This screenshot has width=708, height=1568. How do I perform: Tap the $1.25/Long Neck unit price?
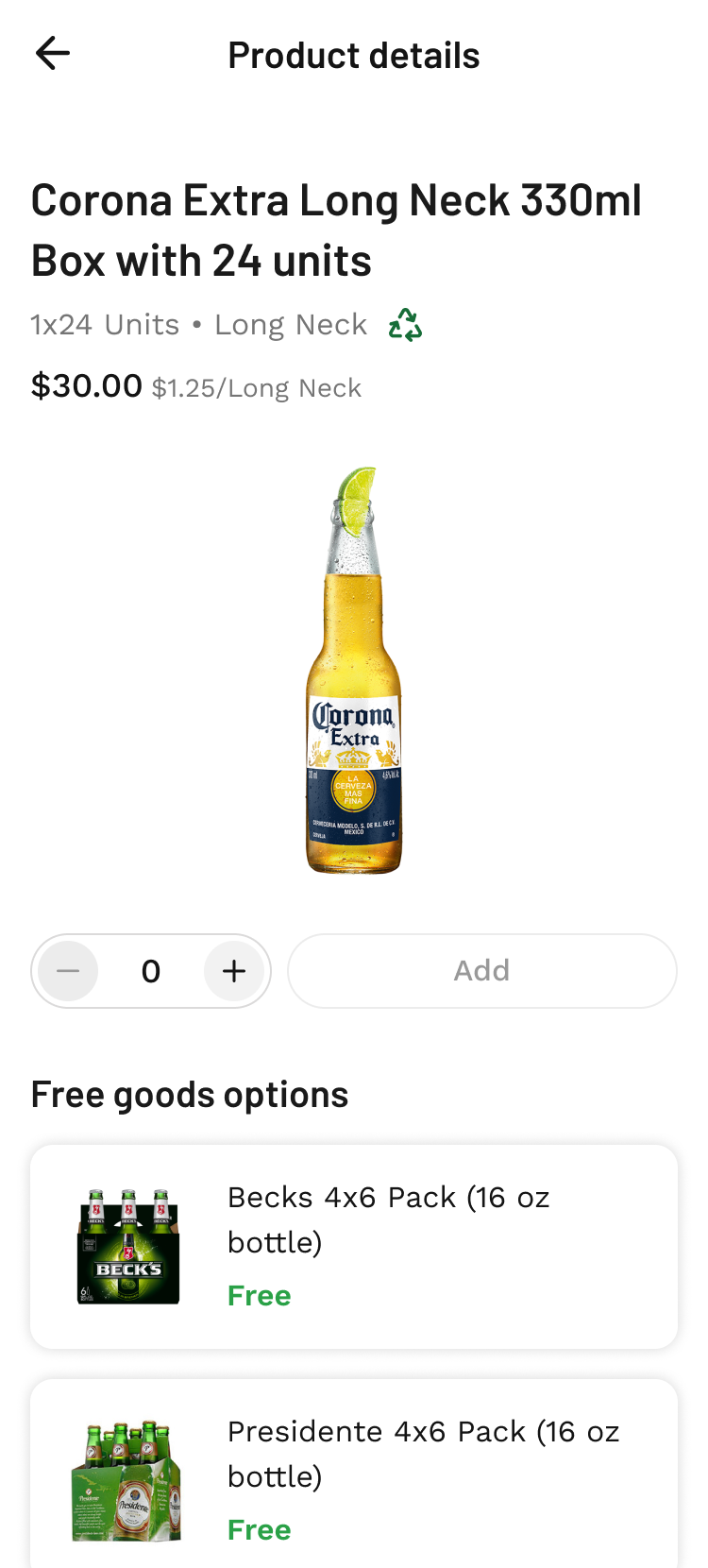[x=256, y=387]
